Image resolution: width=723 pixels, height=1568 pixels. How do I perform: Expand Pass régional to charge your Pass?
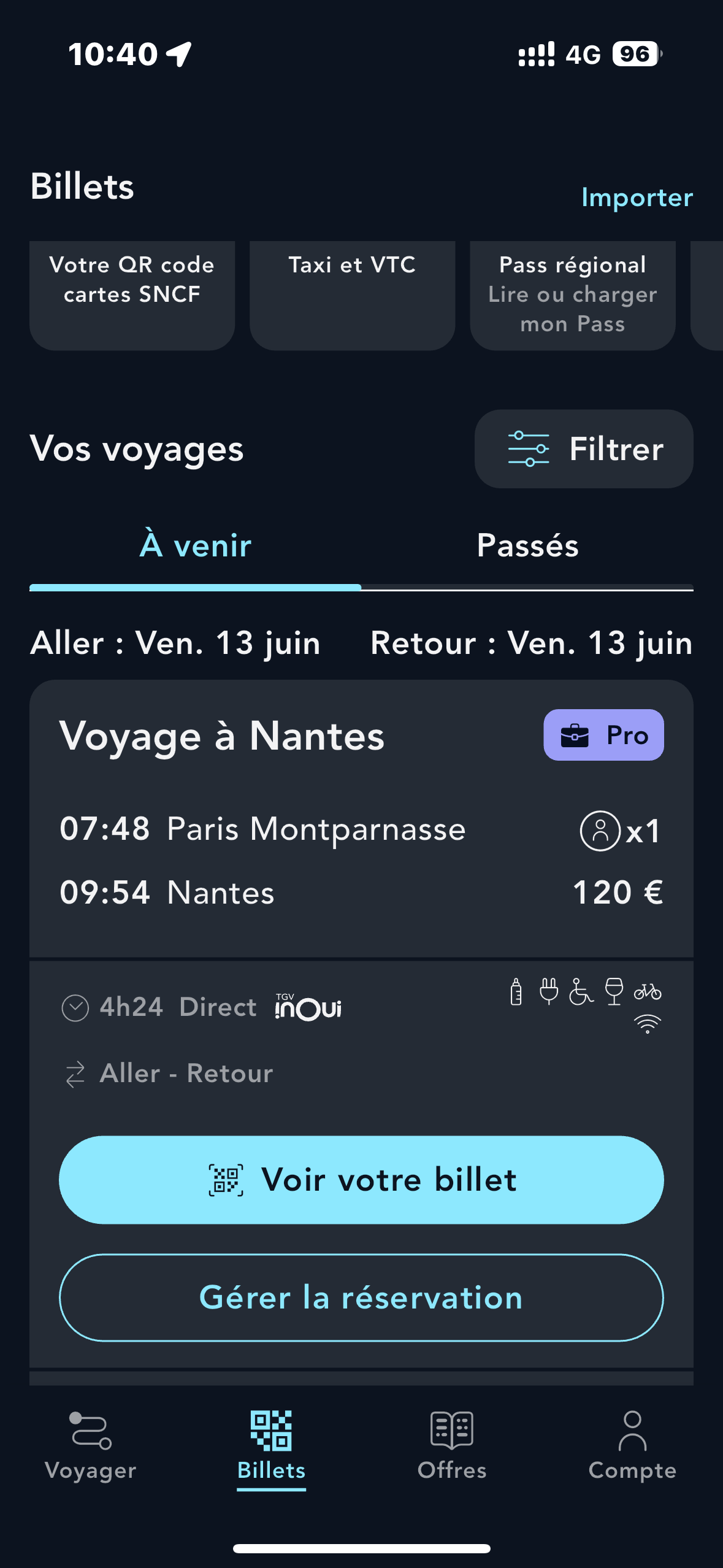tap(572, 294)
